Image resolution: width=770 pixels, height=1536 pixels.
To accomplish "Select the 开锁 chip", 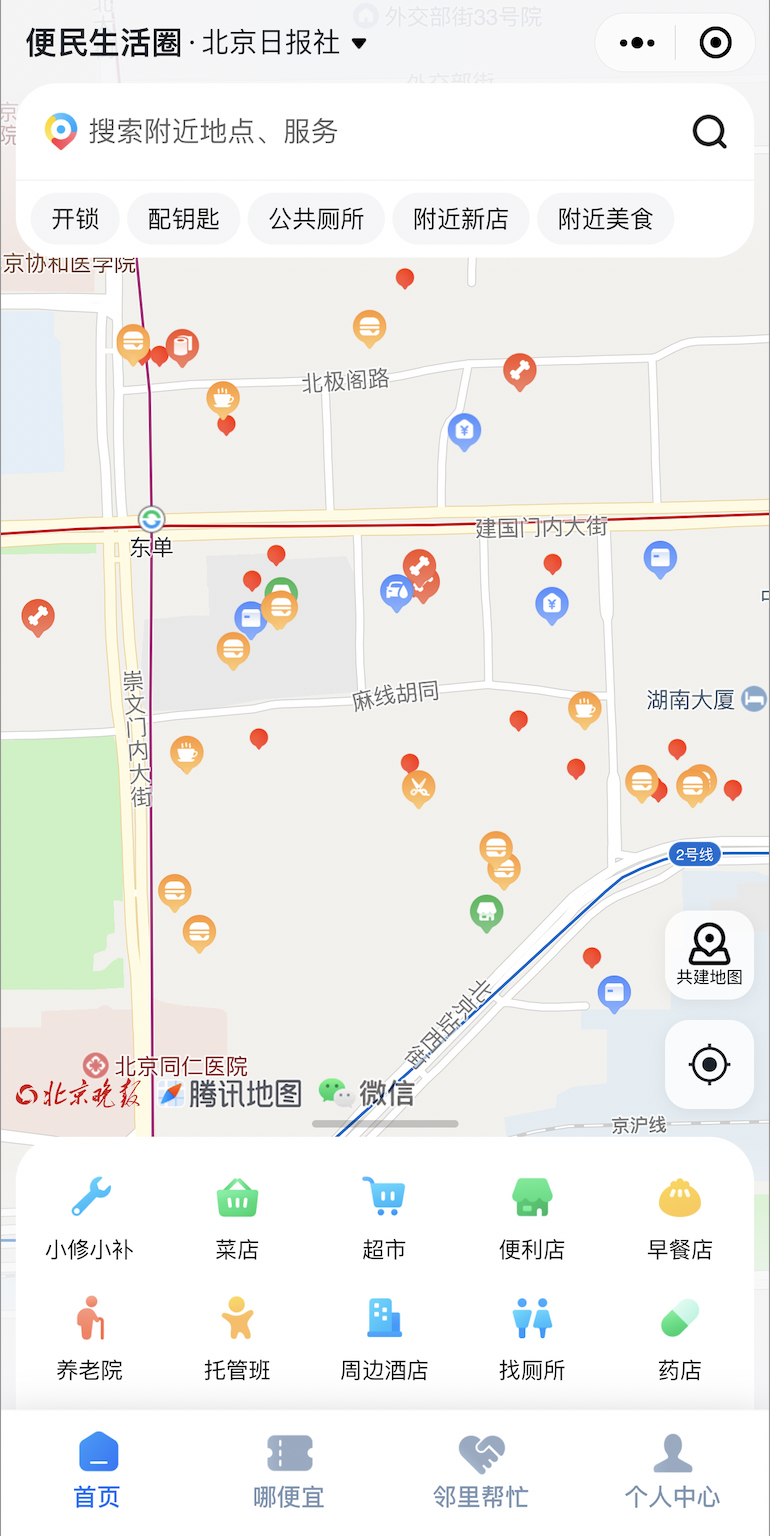I will point(75,219).
